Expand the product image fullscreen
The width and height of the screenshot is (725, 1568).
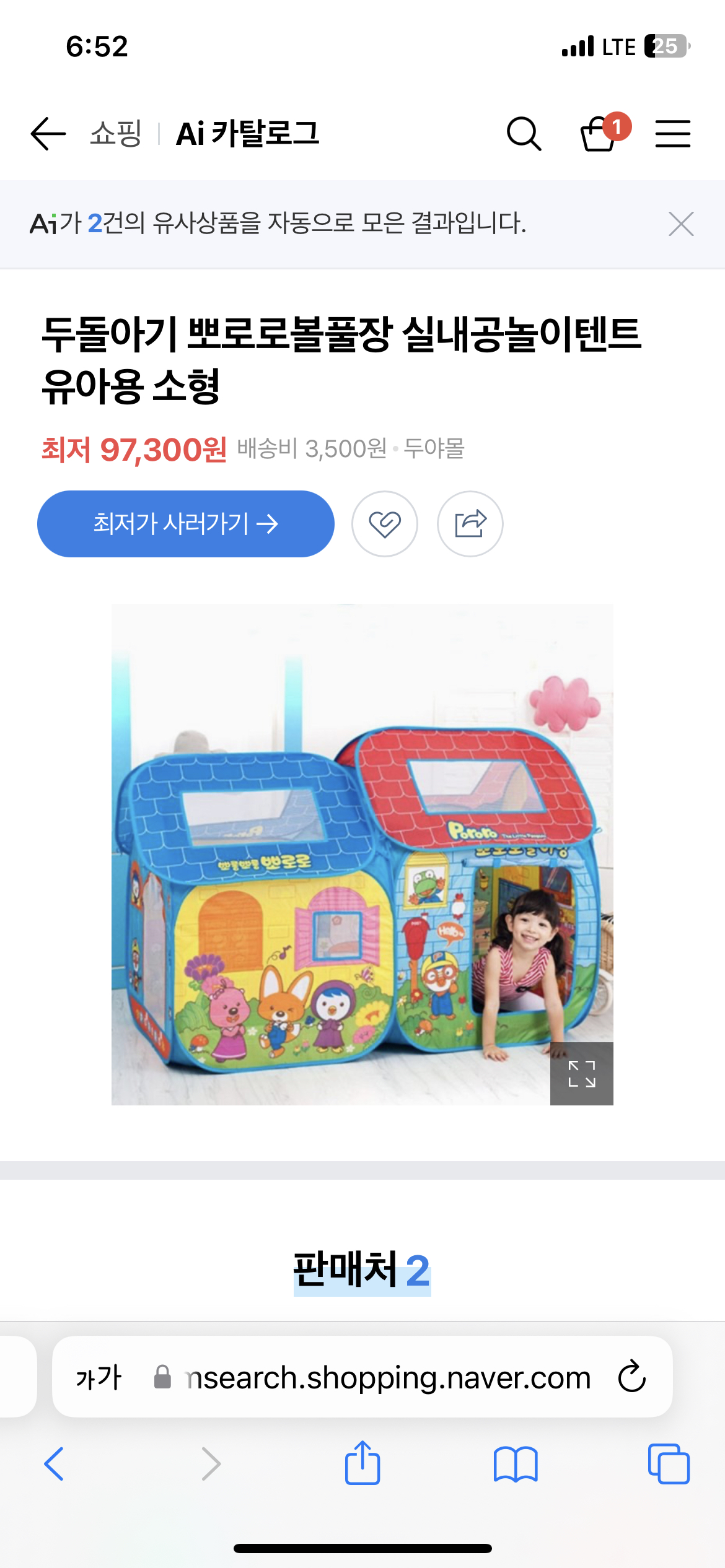[581, 1073]
